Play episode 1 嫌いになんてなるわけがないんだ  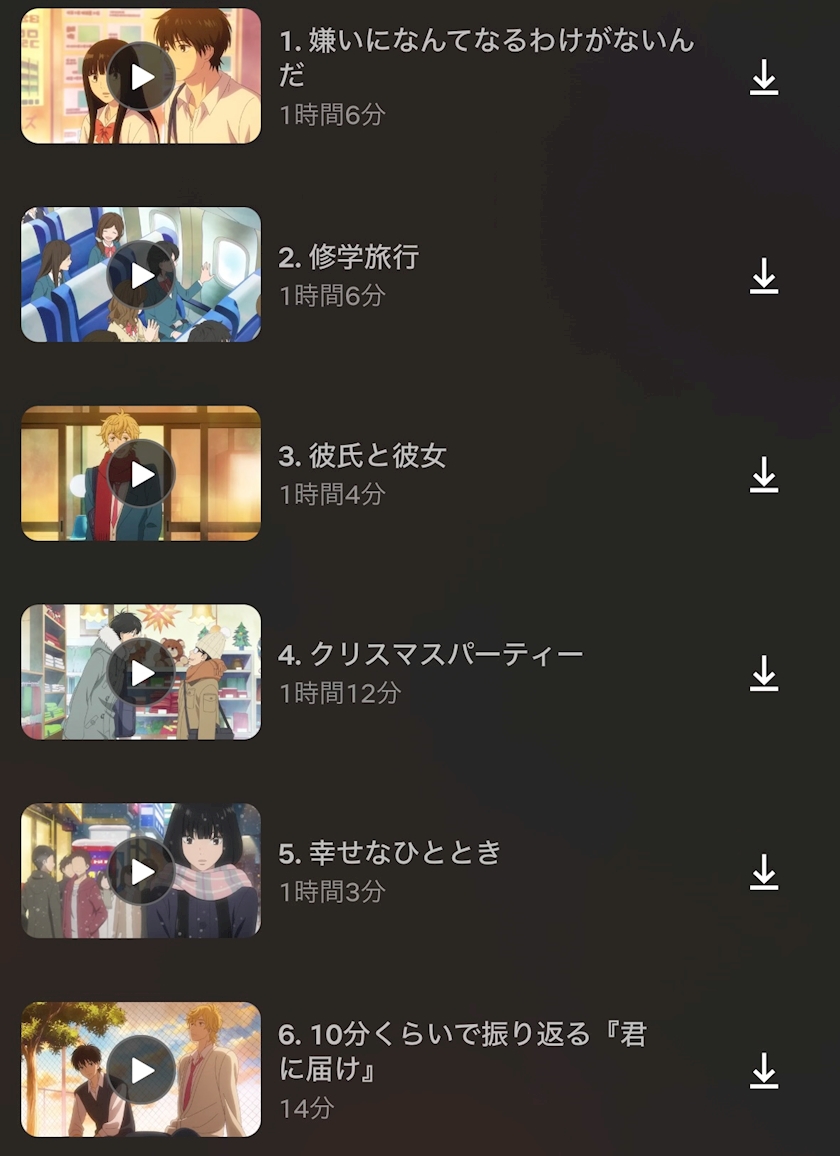[141, 76]
